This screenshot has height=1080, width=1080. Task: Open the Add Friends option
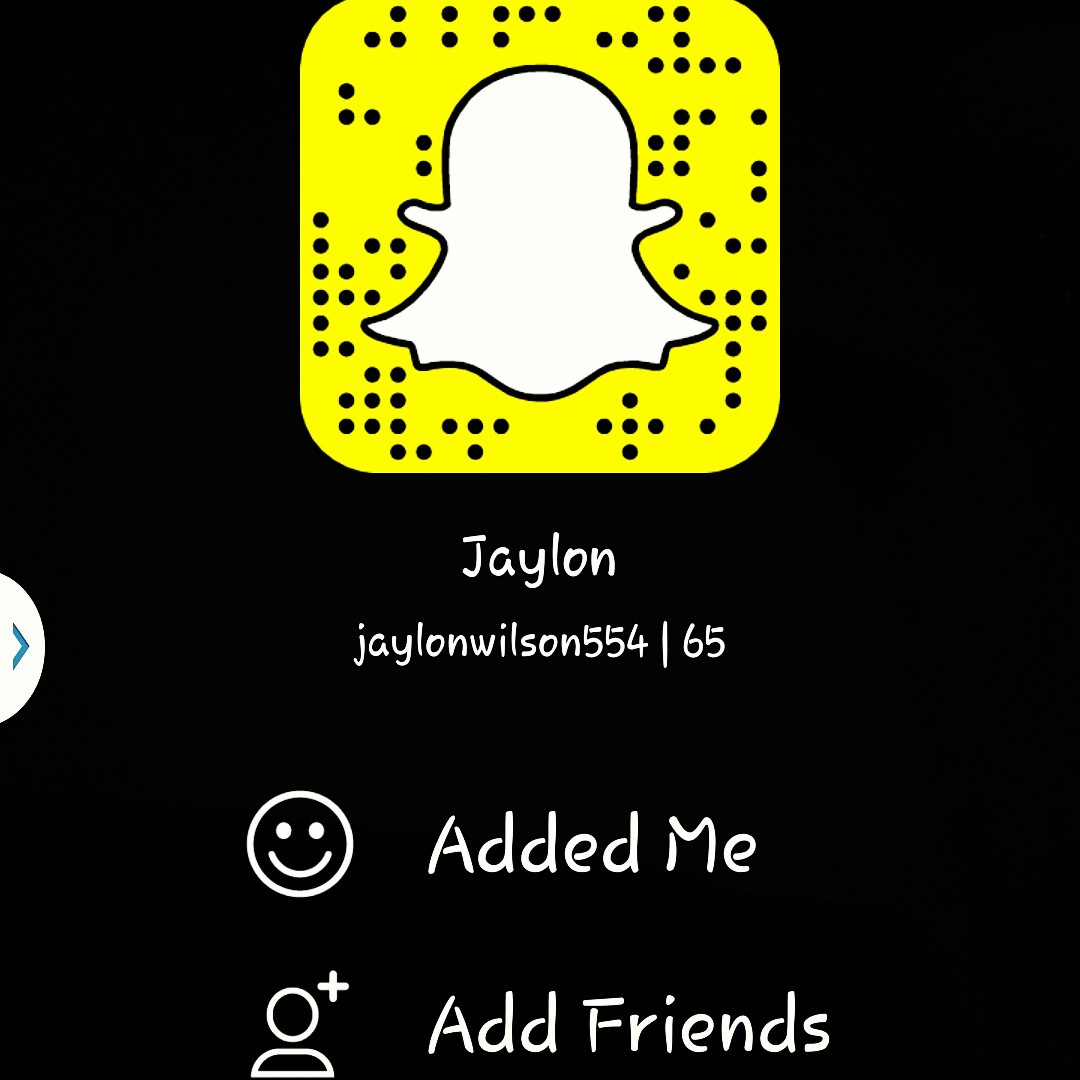628,1025
